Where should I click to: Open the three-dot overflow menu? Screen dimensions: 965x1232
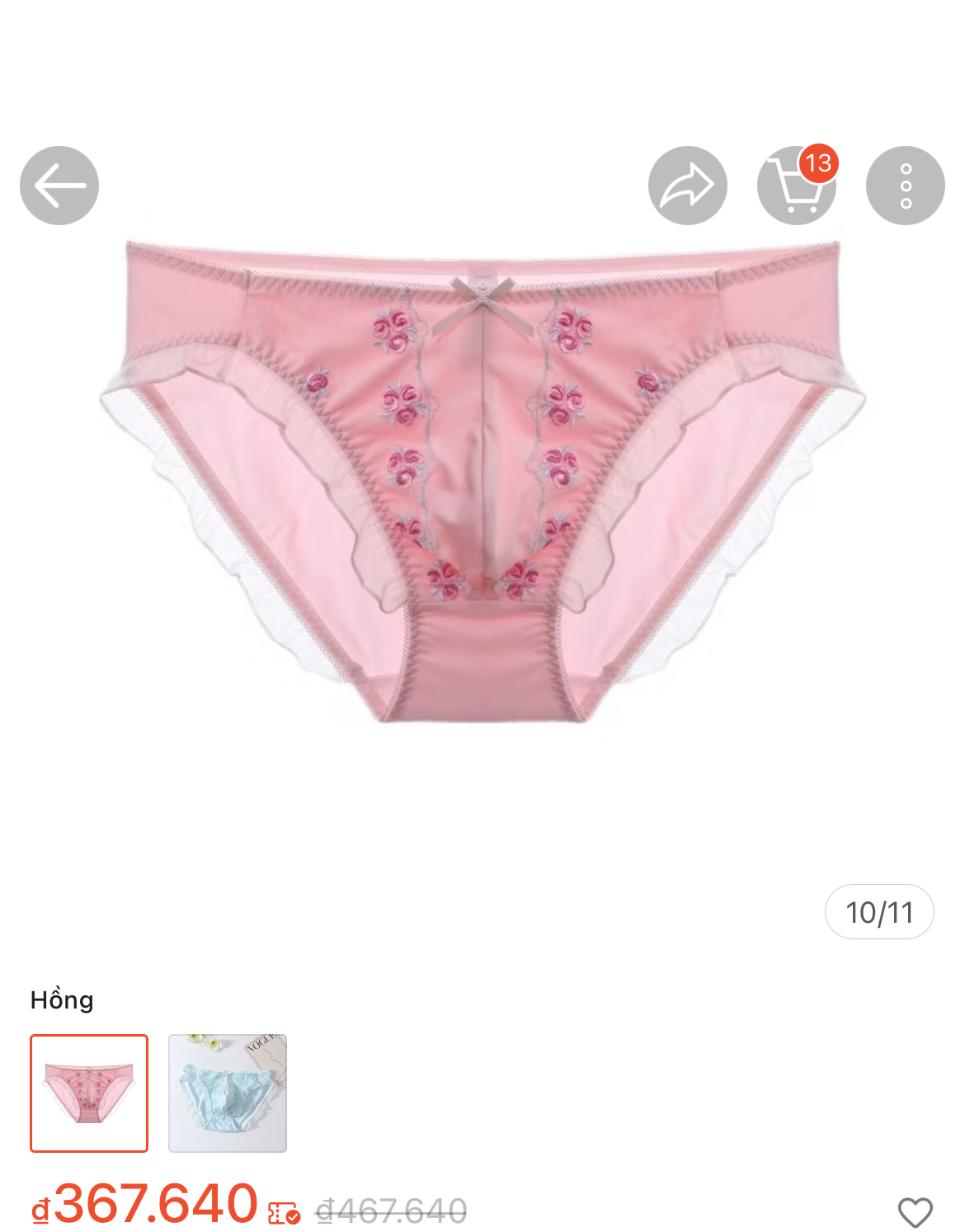click(x=905, y=186)
